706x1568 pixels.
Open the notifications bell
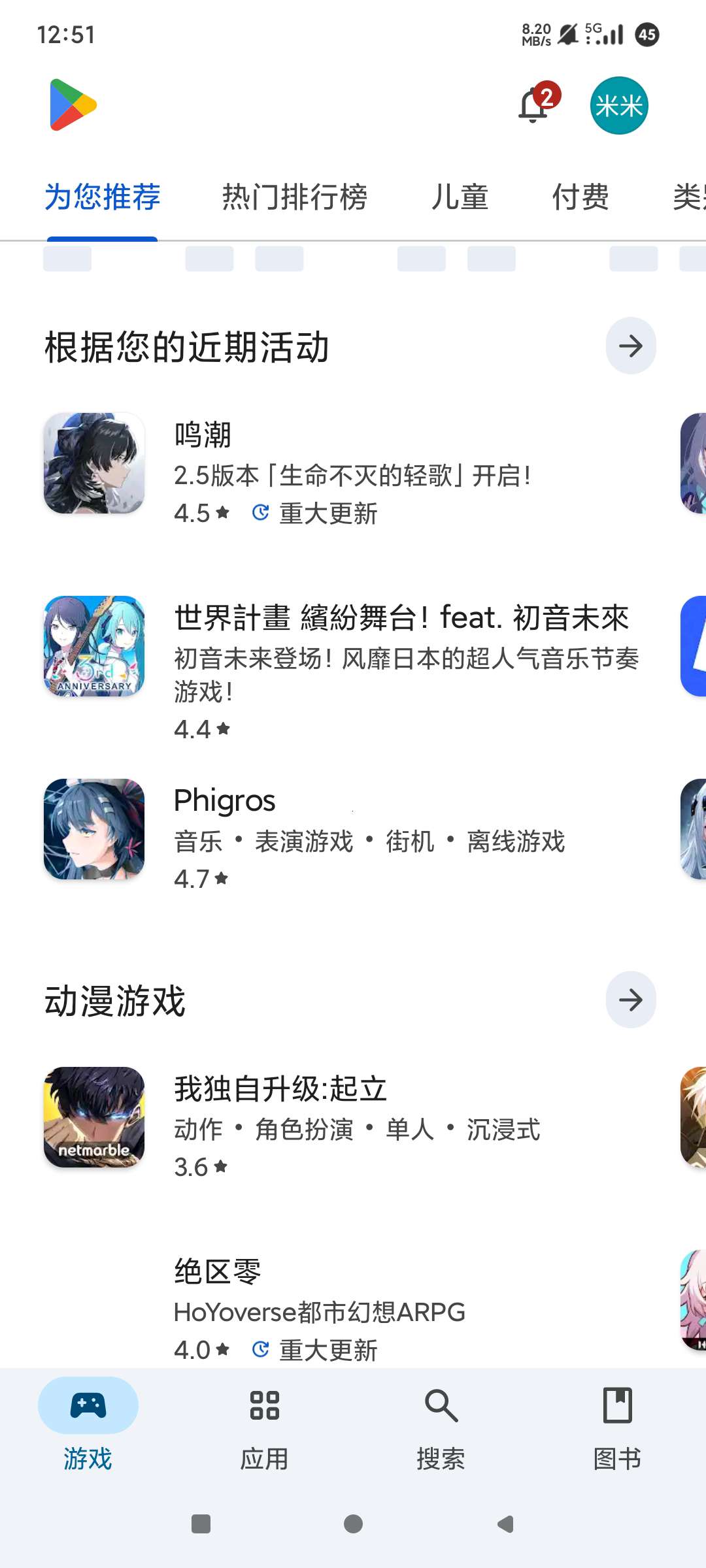[x=535, y=106]
